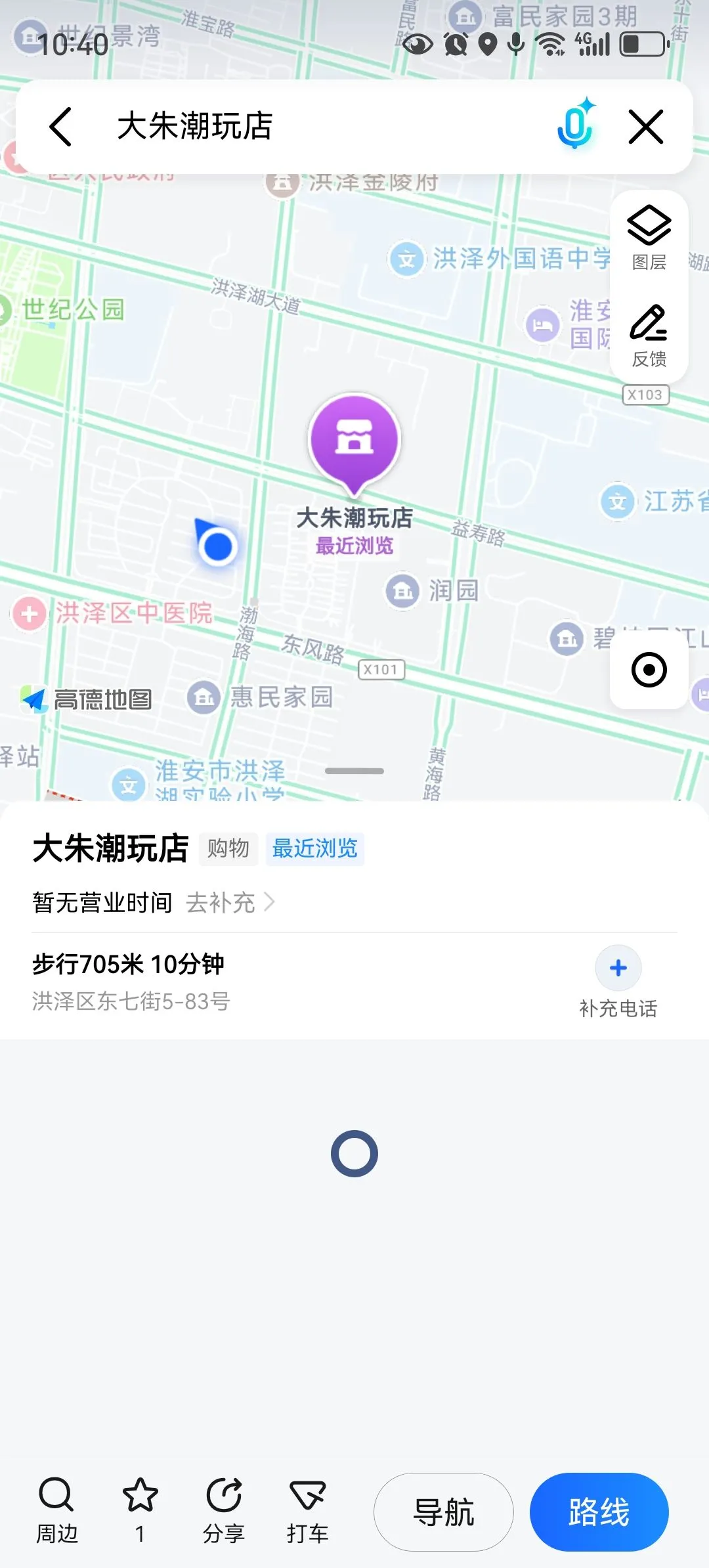Open the 图层 map layers option
Screen dimensions: 709x1568
[x=649, y=238]
